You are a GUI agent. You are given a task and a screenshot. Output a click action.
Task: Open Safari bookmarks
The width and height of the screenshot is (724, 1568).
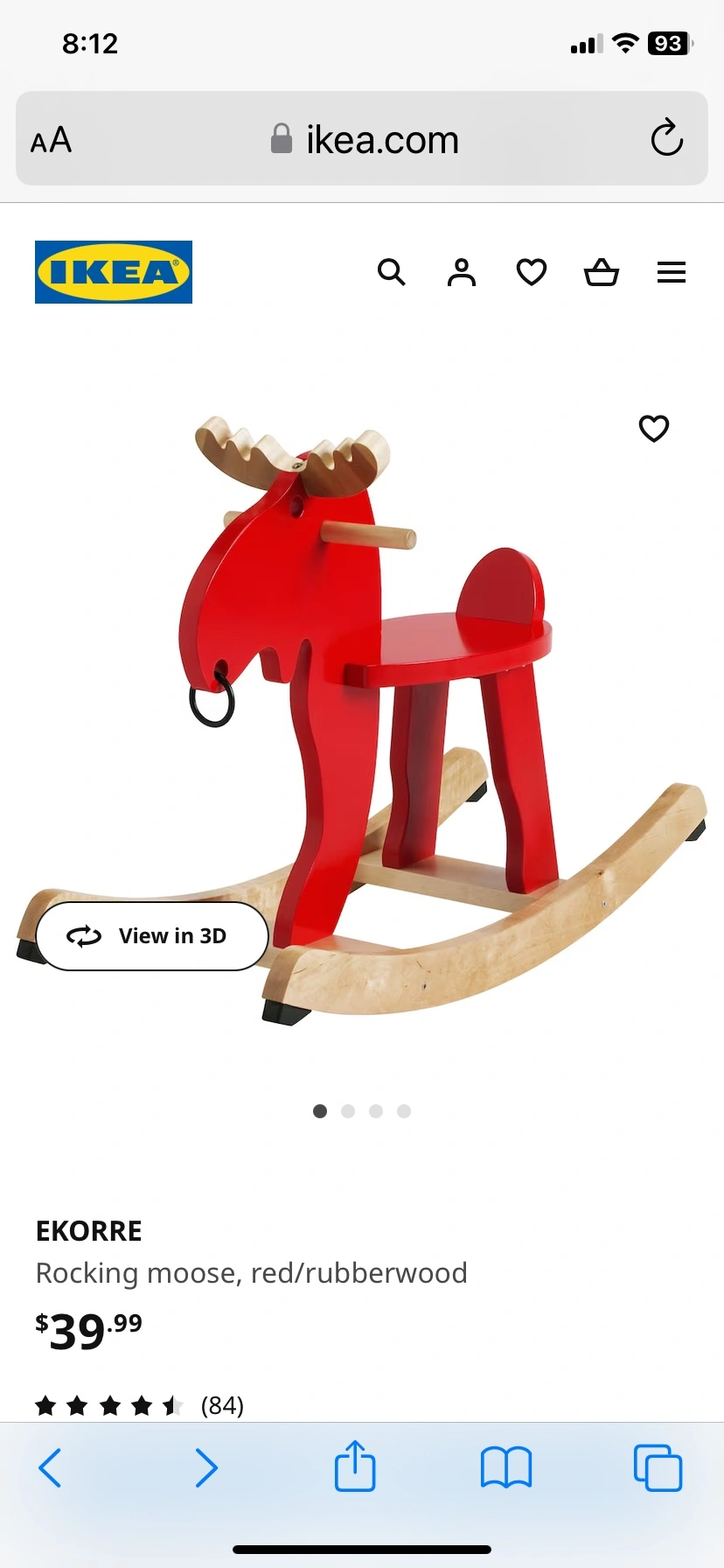pos(506,1467)
